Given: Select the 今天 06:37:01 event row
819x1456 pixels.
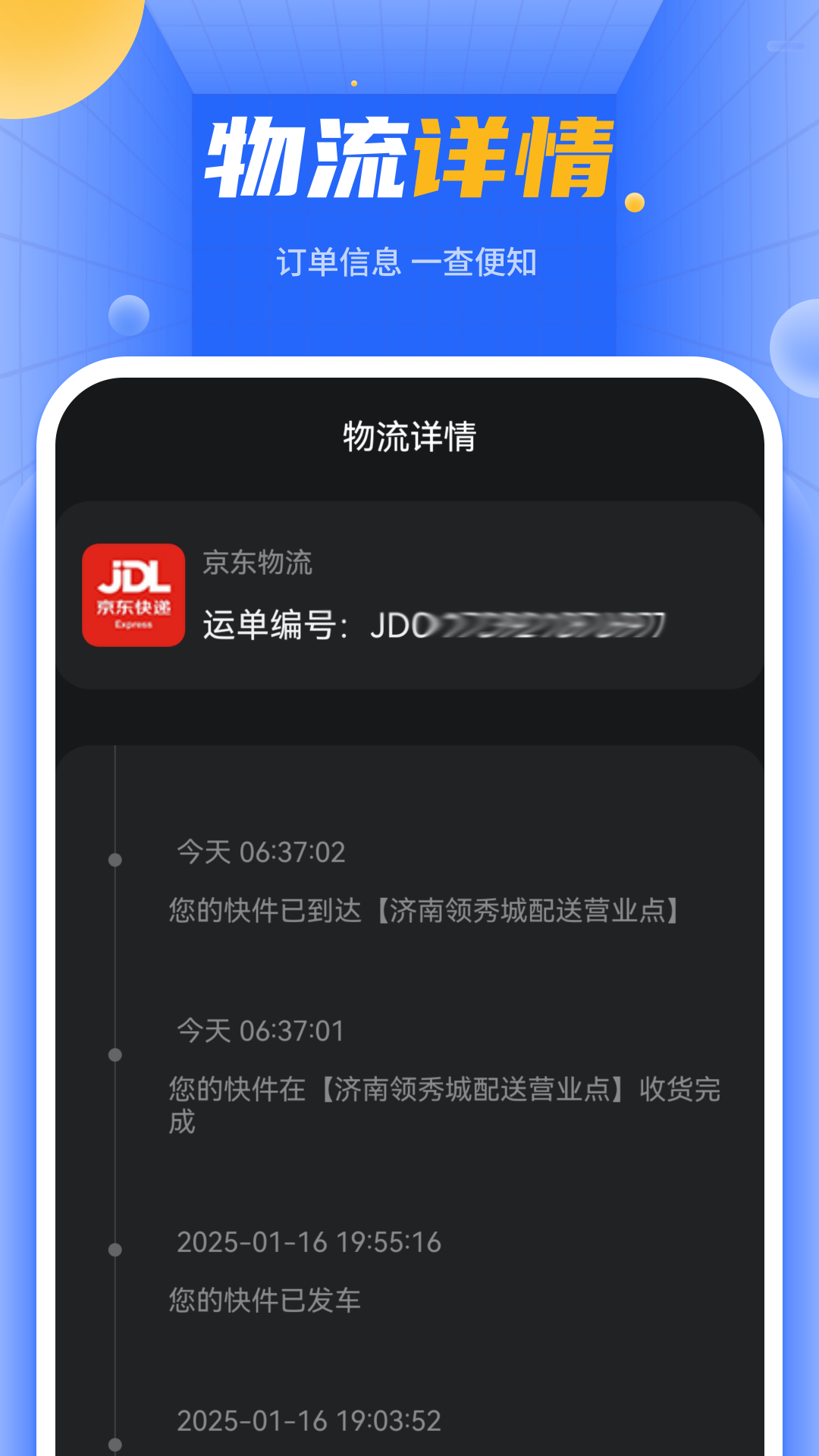Looking at the screenshot, I should coord(260,1031).
